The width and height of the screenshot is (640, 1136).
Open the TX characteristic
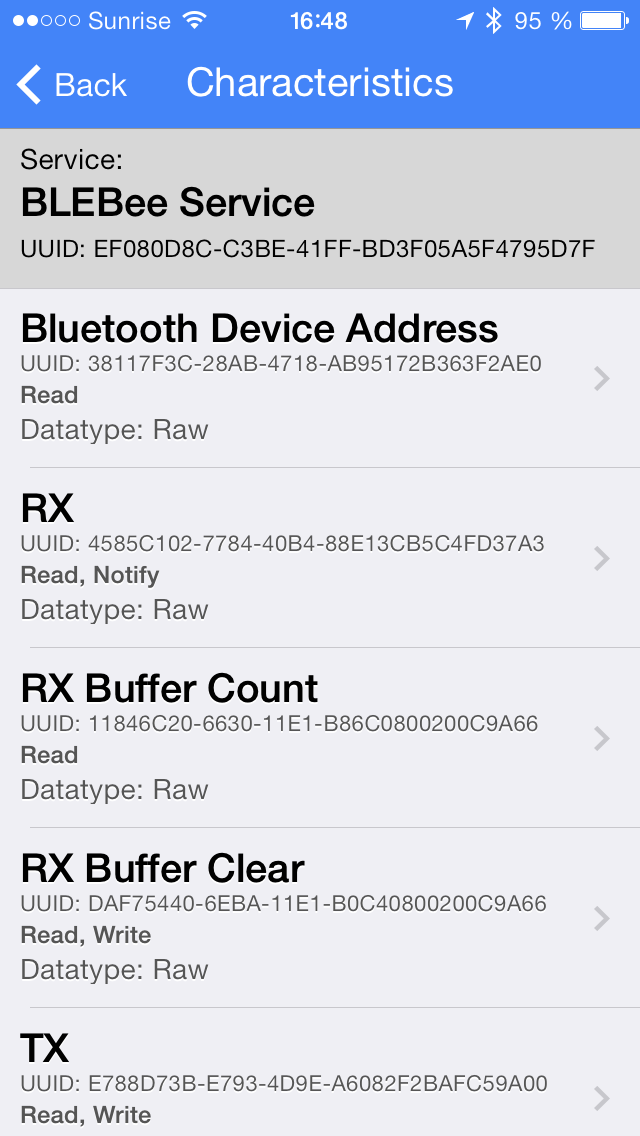click(x=320, y=1072)
